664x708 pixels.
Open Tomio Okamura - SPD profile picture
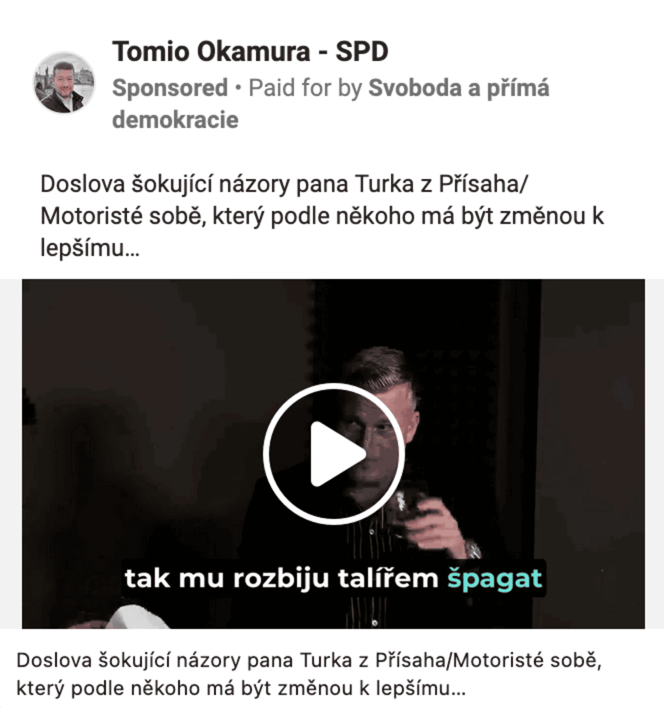point(66,83)
